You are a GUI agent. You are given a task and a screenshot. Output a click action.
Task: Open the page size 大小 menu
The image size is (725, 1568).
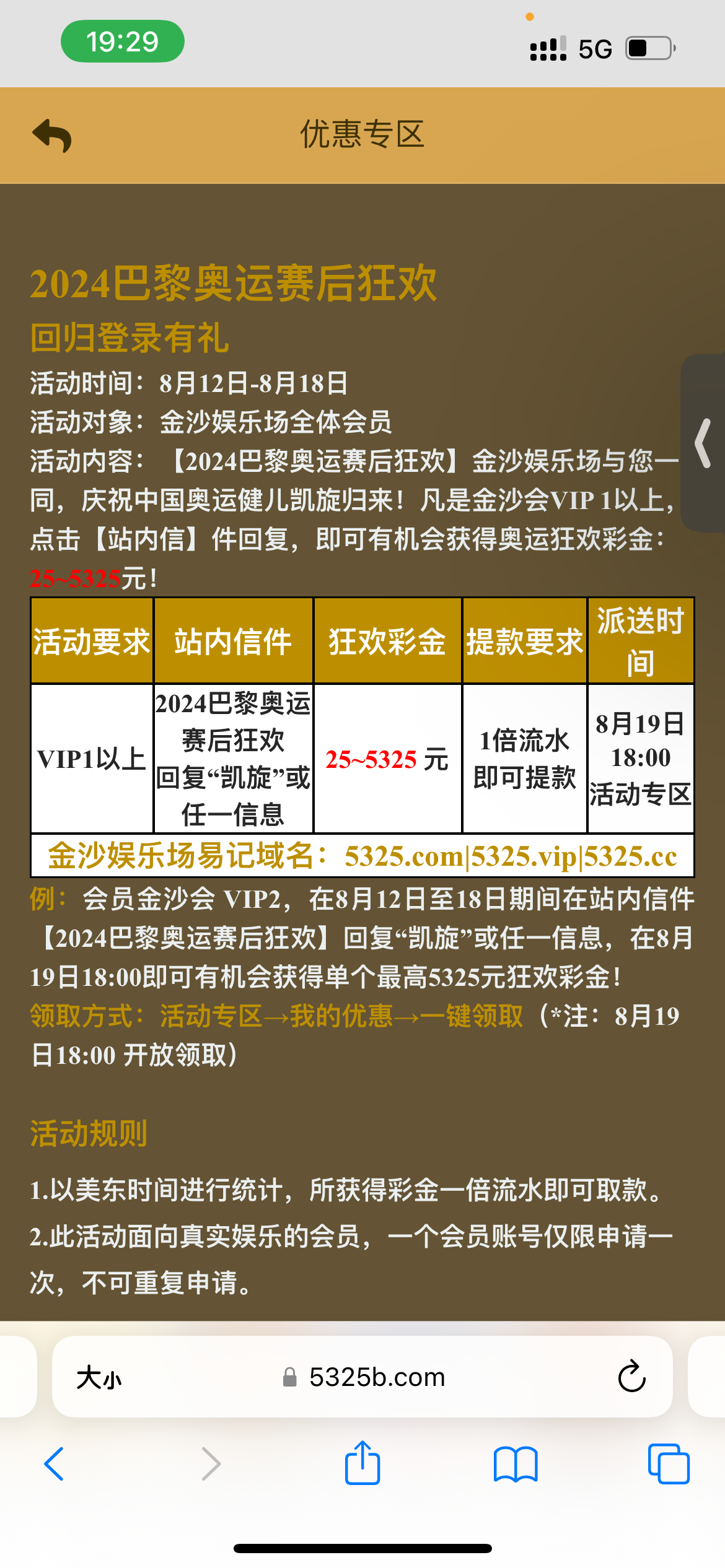[x=99, y=1378]
